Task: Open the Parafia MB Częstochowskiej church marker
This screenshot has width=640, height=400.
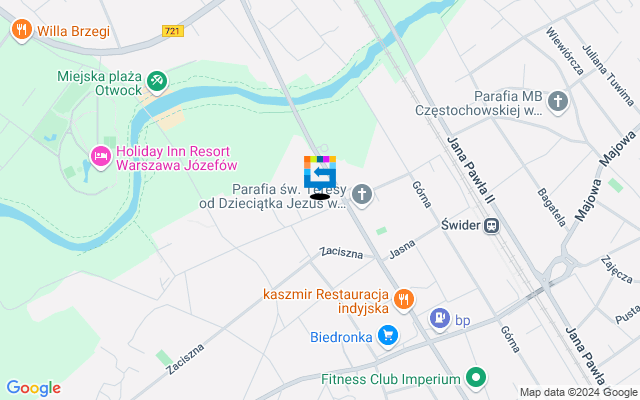Action: click(x=558, y=101)
